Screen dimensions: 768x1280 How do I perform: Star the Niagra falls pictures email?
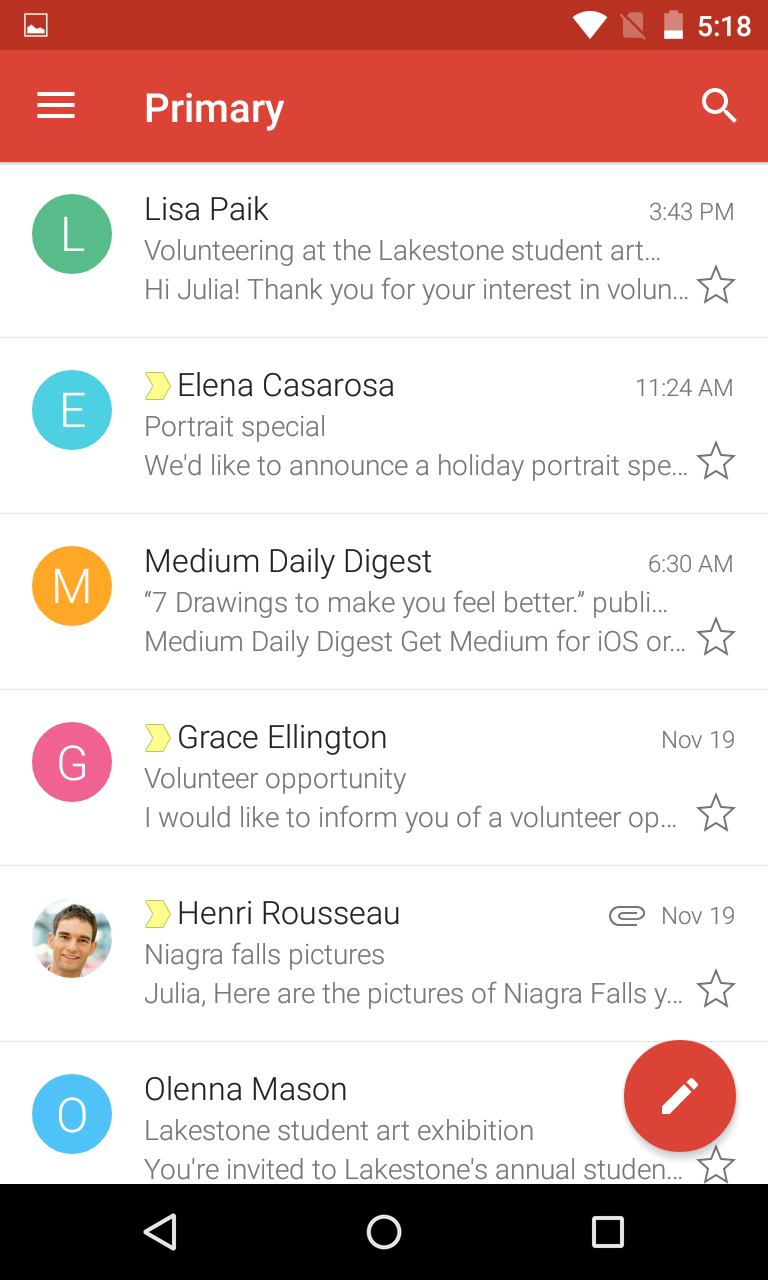coord(716,989)
